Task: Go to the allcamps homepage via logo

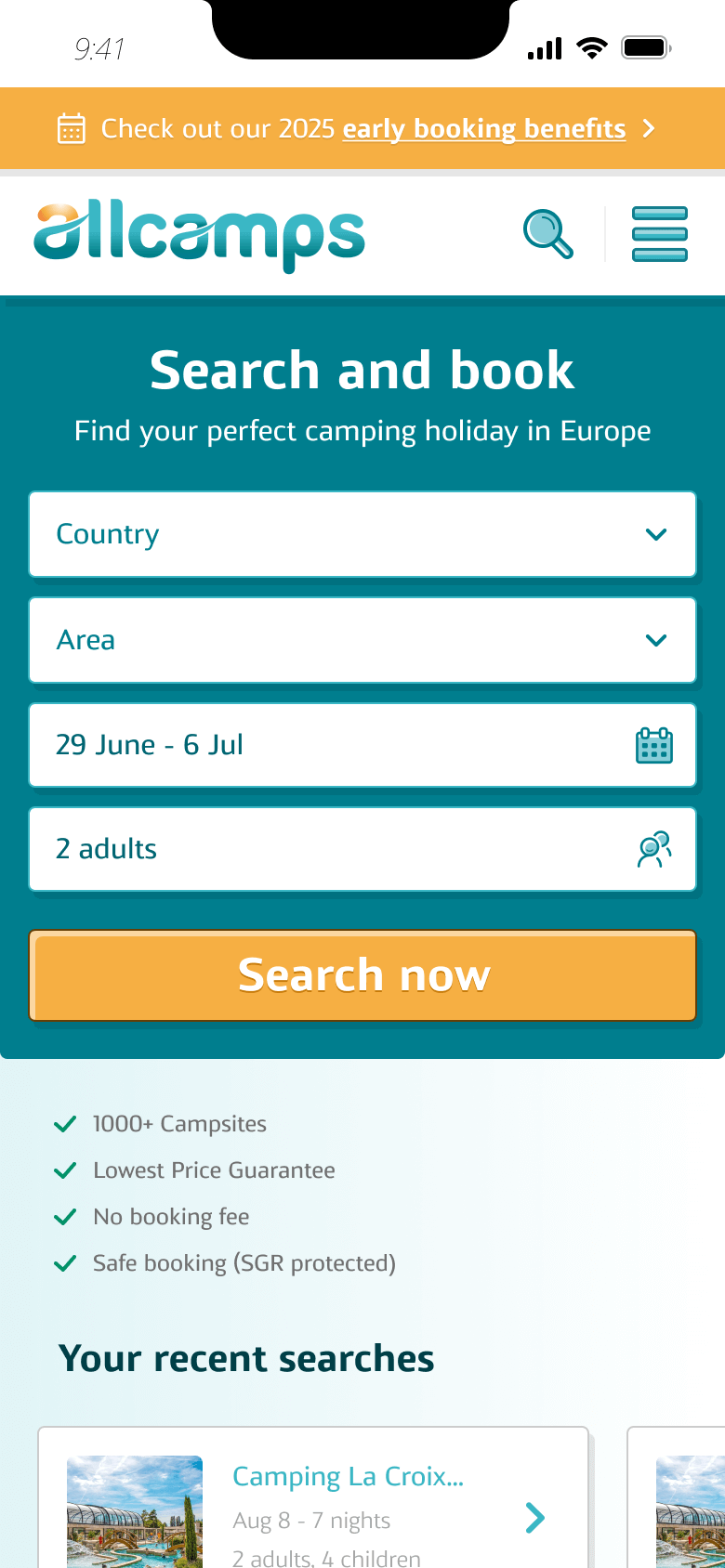Action: 200,234
